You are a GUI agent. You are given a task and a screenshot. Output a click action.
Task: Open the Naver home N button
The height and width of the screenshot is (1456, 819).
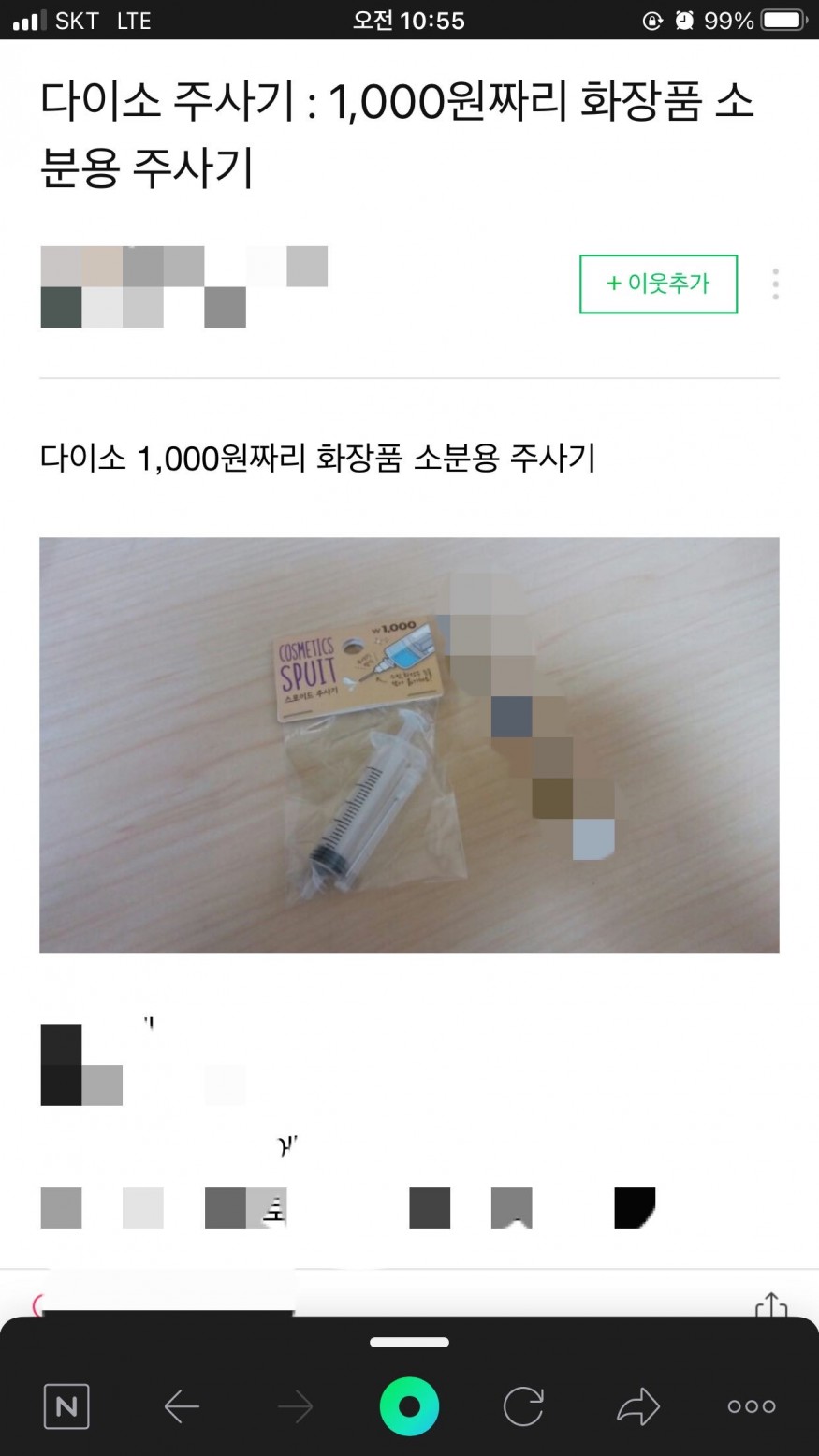coord(66,1405)
